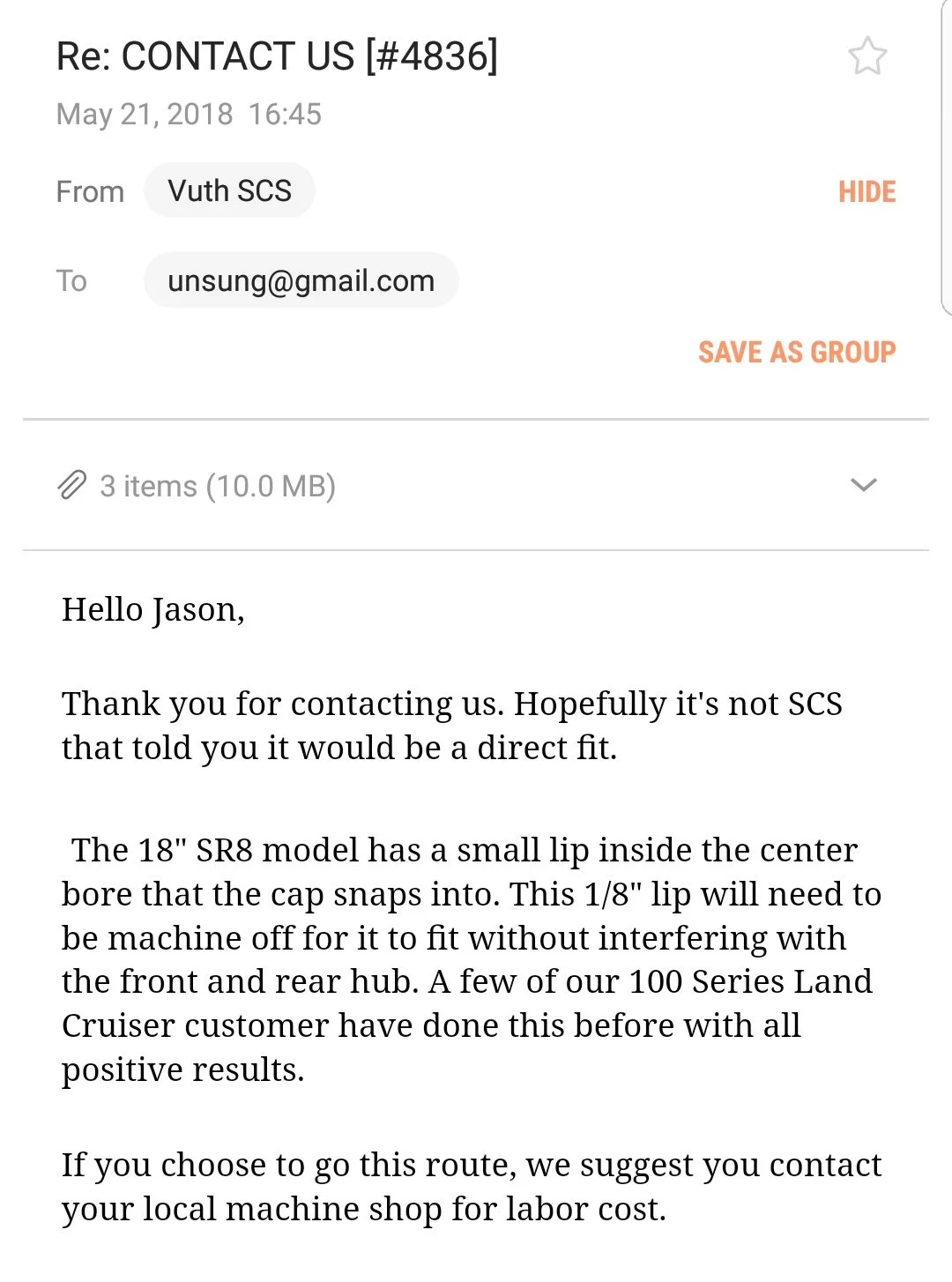The image size is (952, 1282).
Task: Expand the 3 items attachment list
Action: pyautogui.click(x=863, y=485)
